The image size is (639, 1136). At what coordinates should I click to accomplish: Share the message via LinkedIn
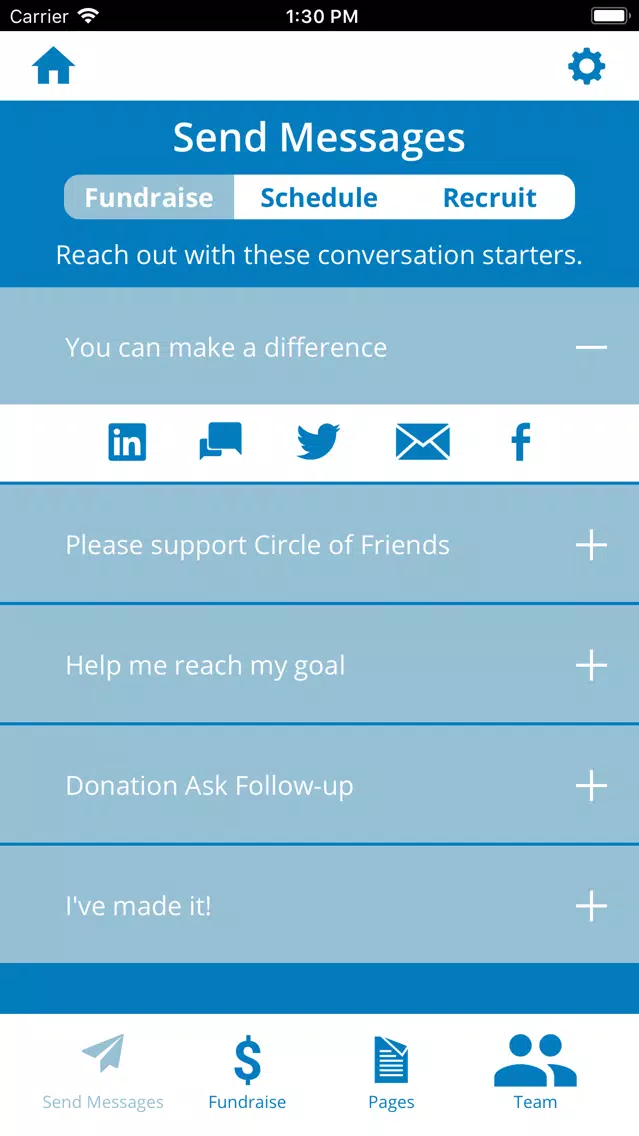(x=127, y=442)
